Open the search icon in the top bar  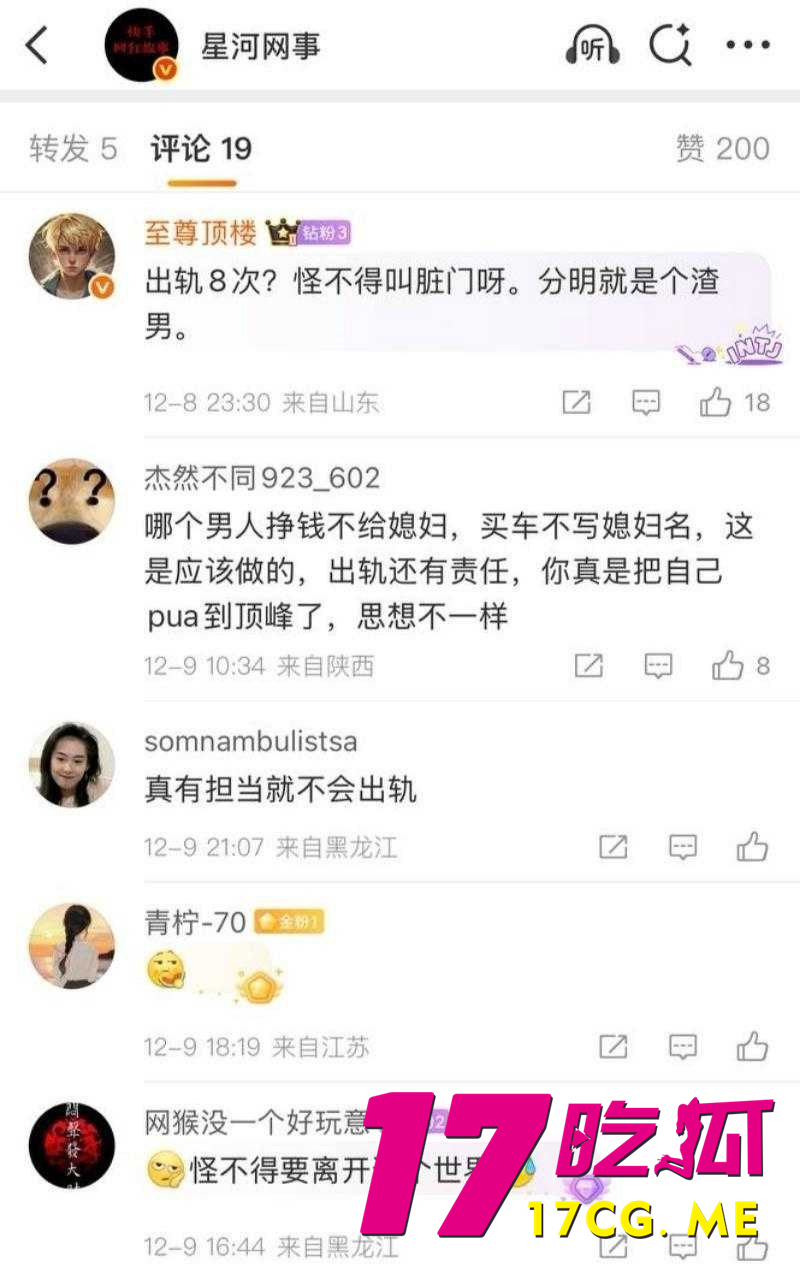click(669, 46)
